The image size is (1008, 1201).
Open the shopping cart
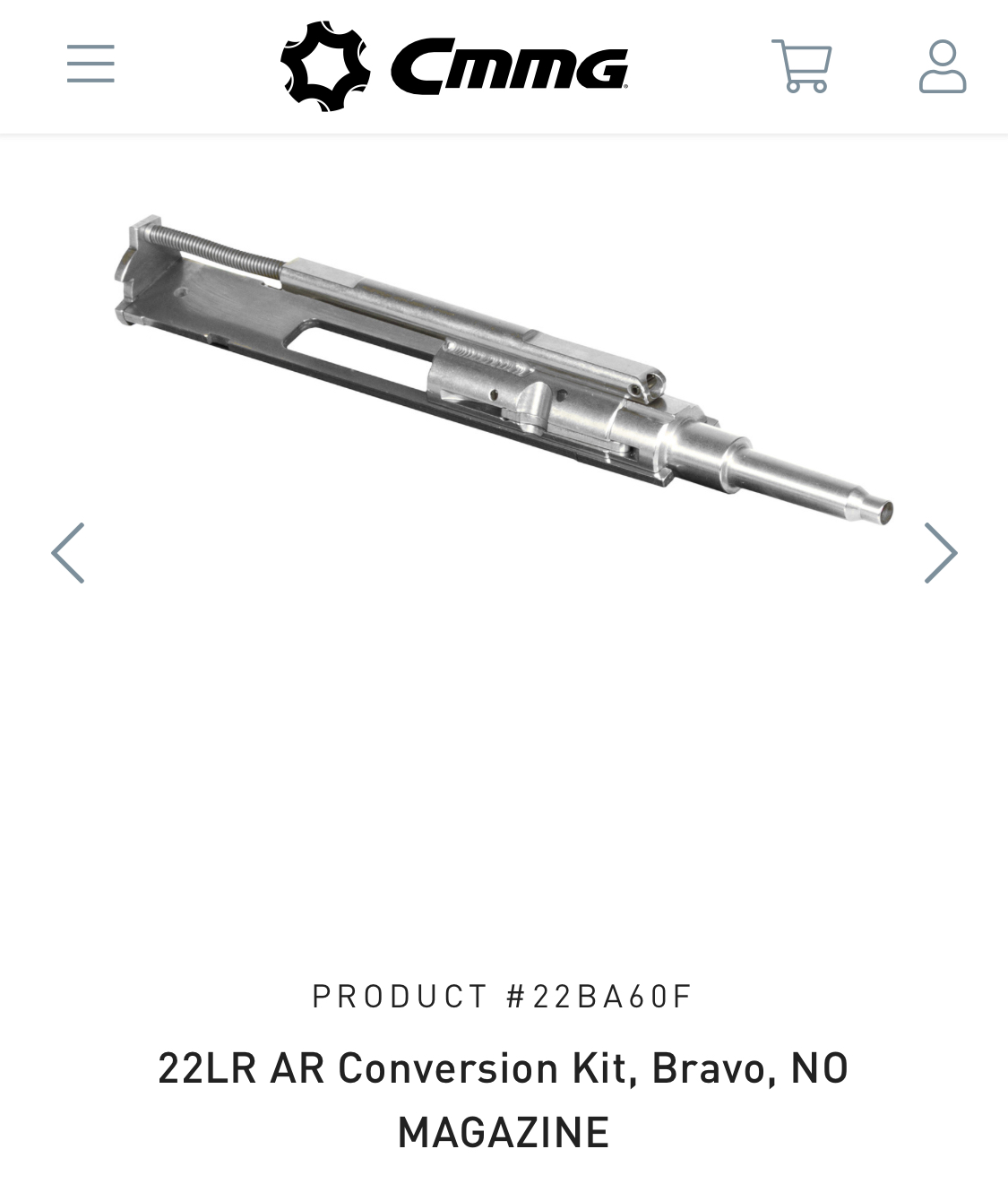pos(802,65)
